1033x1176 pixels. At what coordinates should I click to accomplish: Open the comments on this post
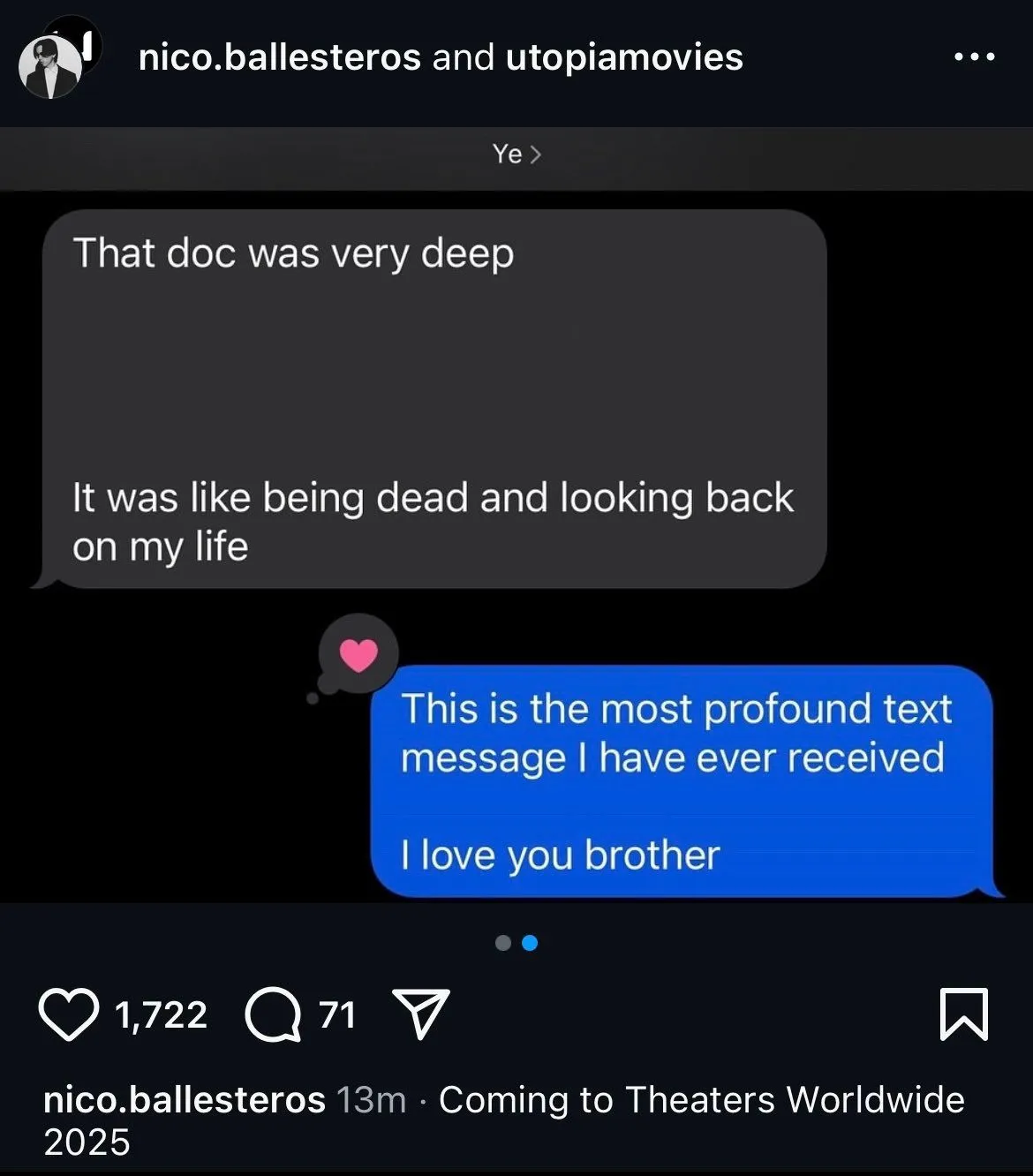coord(273,1015)
